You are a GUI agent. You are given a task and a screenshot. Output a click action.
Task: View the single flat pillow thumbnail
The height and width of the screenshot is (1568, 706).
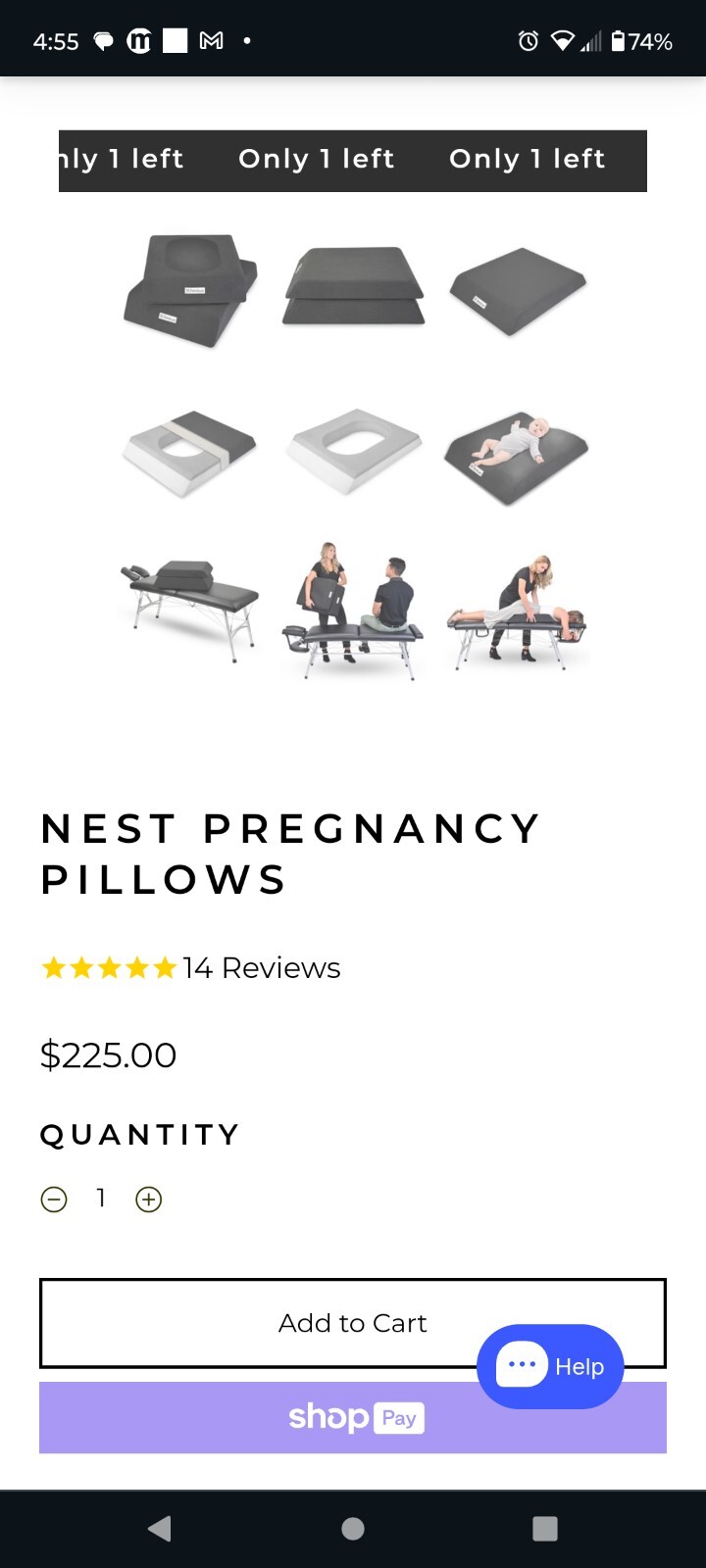click(x=517, y=290)
